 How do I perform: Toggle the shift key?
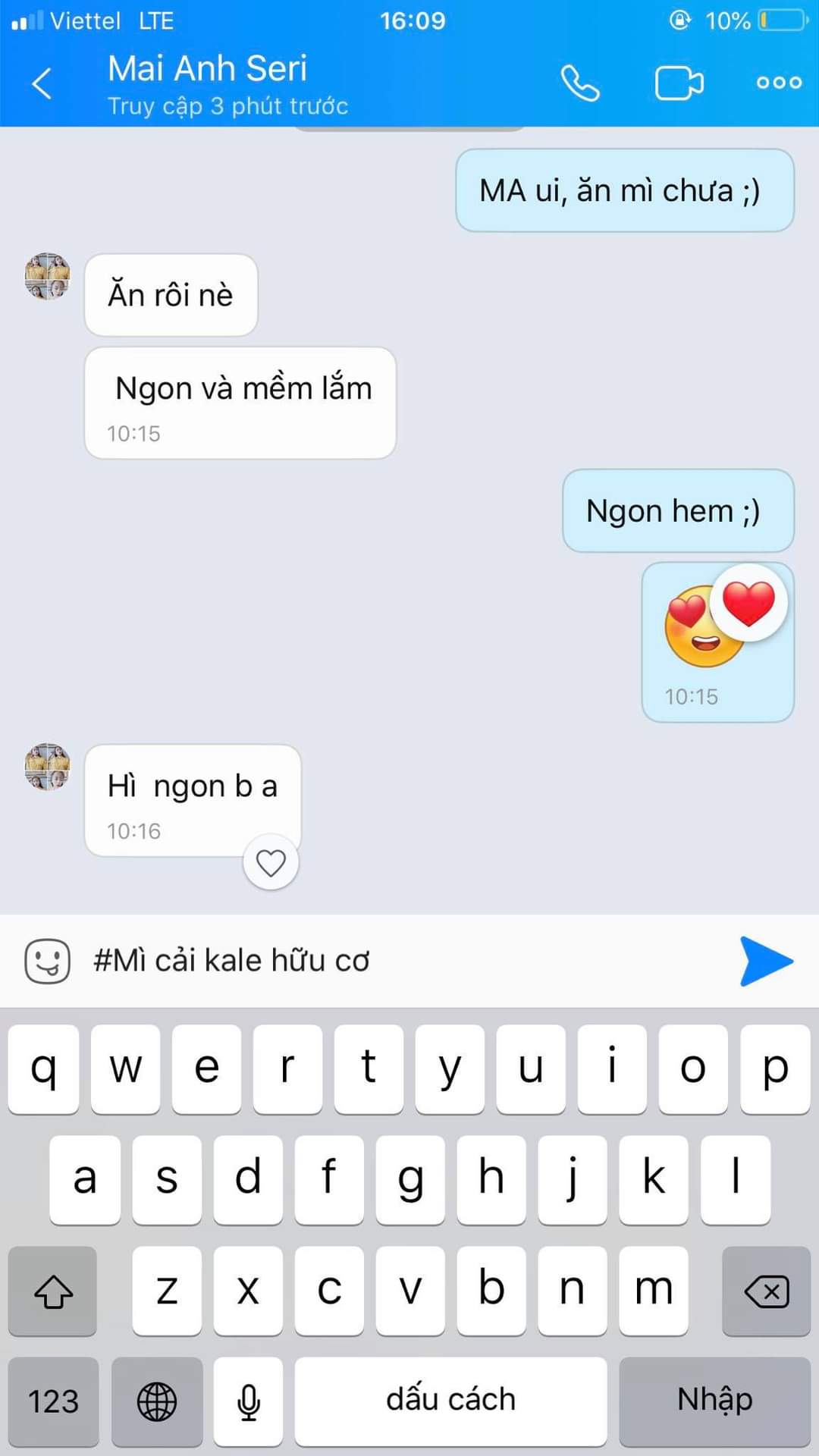pos(53,1291)
